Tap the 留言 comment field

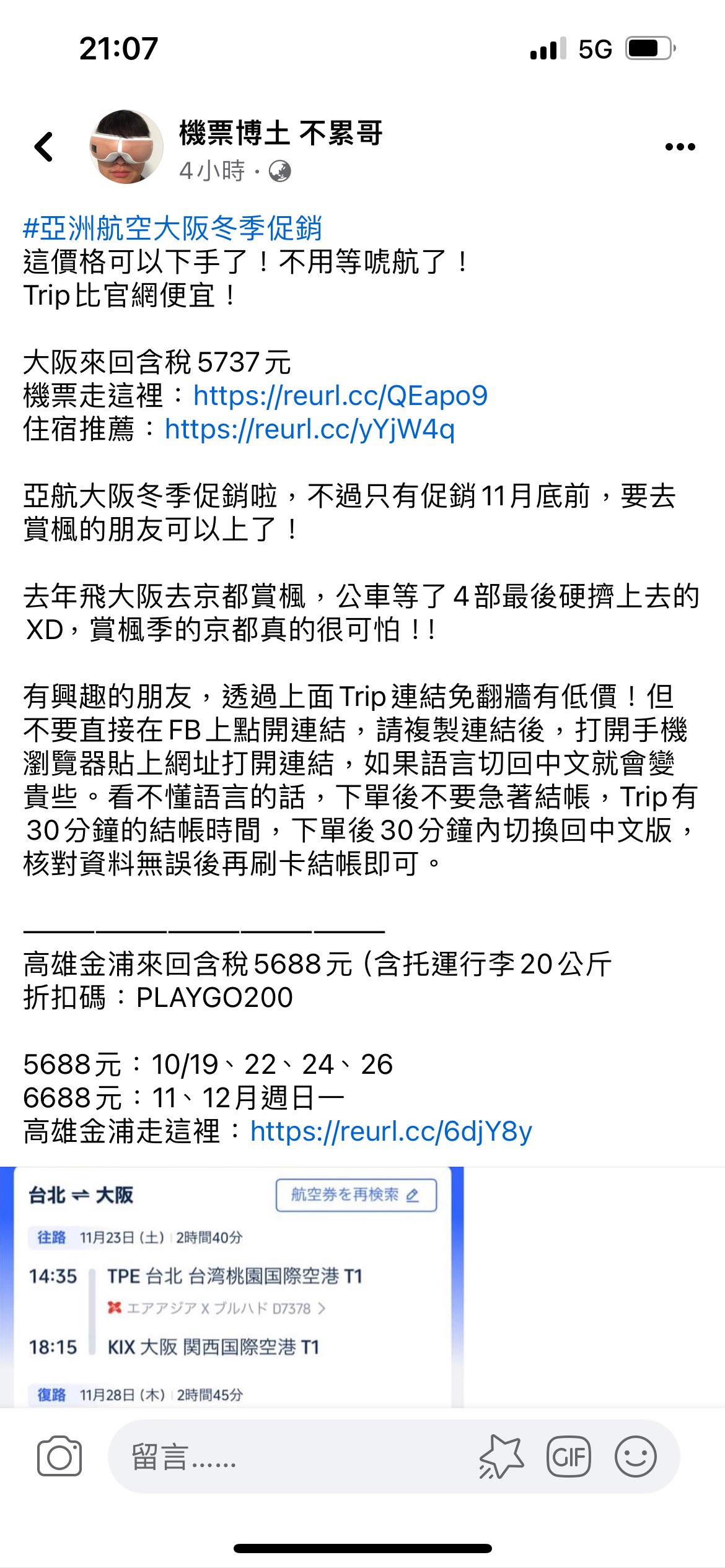pyautogui.click(x=291, y=1456)
